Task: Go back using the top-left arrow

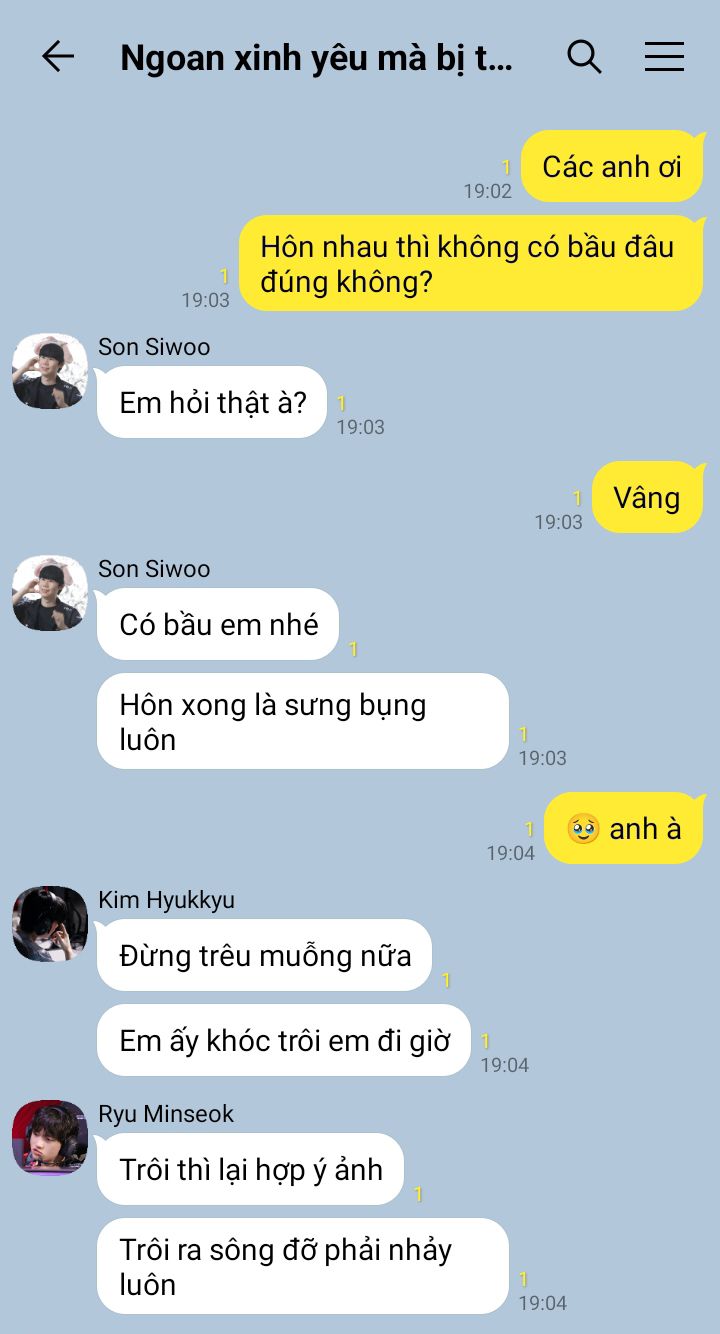Action: (x=58, y=57)
